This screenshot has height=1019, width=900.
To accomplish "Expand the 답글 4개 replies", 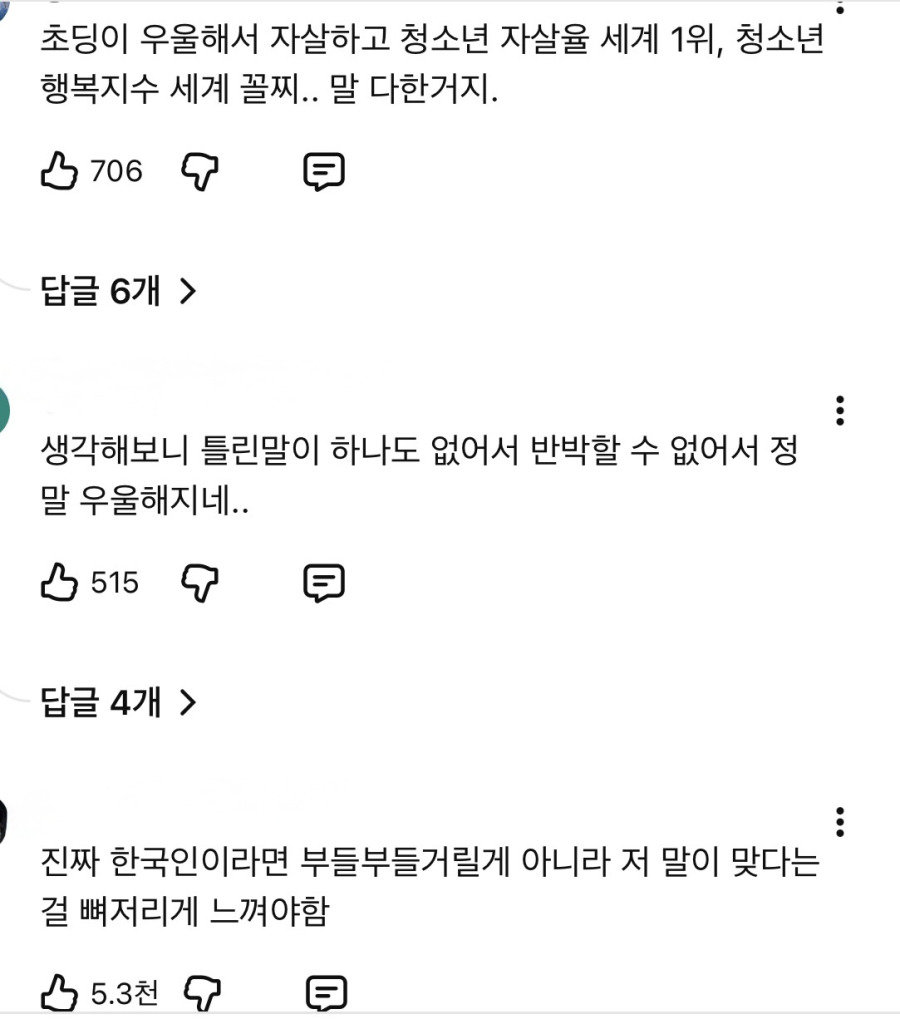I will click(118, 703).
